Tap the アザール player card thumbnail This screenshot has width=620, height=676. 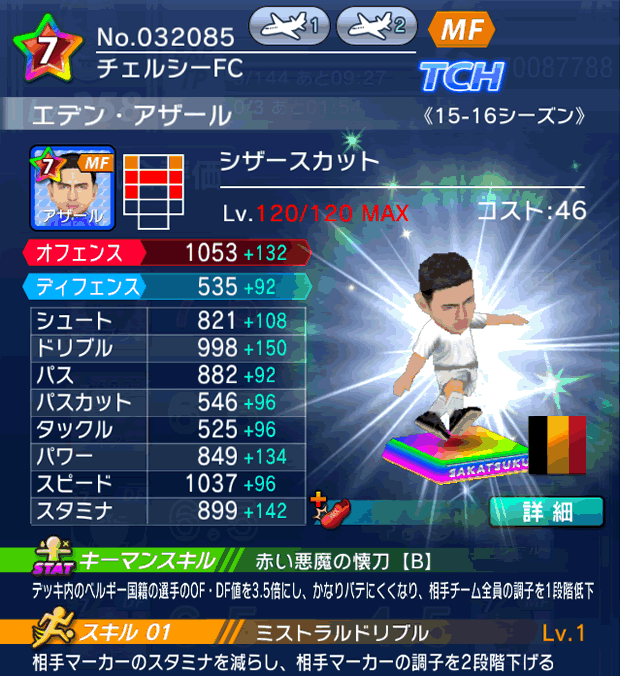click(x=74, y=186)
